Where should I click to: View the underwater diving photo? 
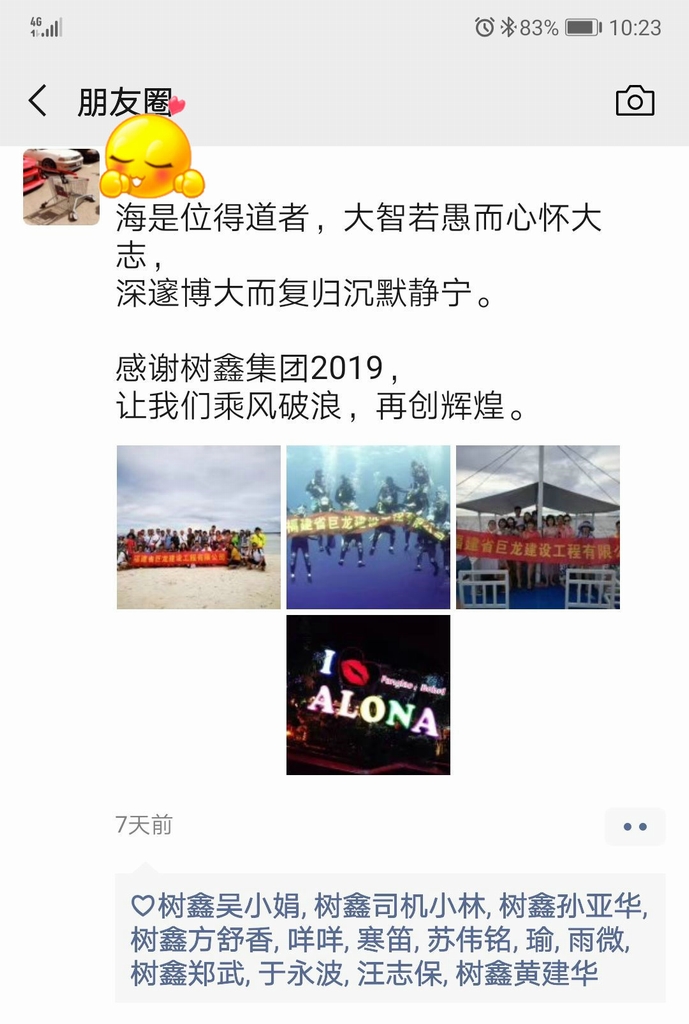(x=368, y=527)
